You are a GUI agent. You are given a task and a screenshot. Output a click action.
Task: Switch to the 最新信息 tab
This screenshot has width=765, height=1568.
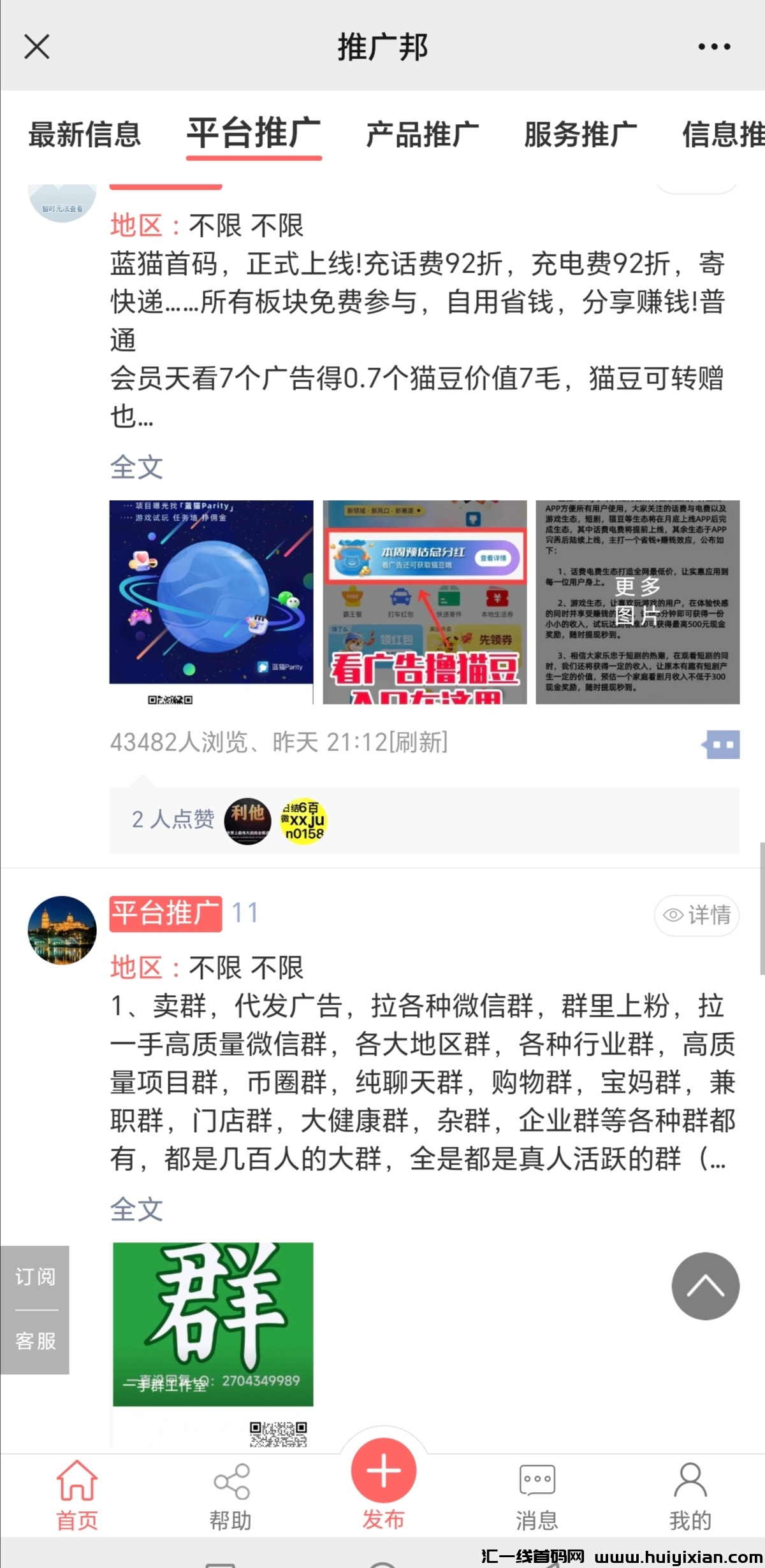pos(84,134)
